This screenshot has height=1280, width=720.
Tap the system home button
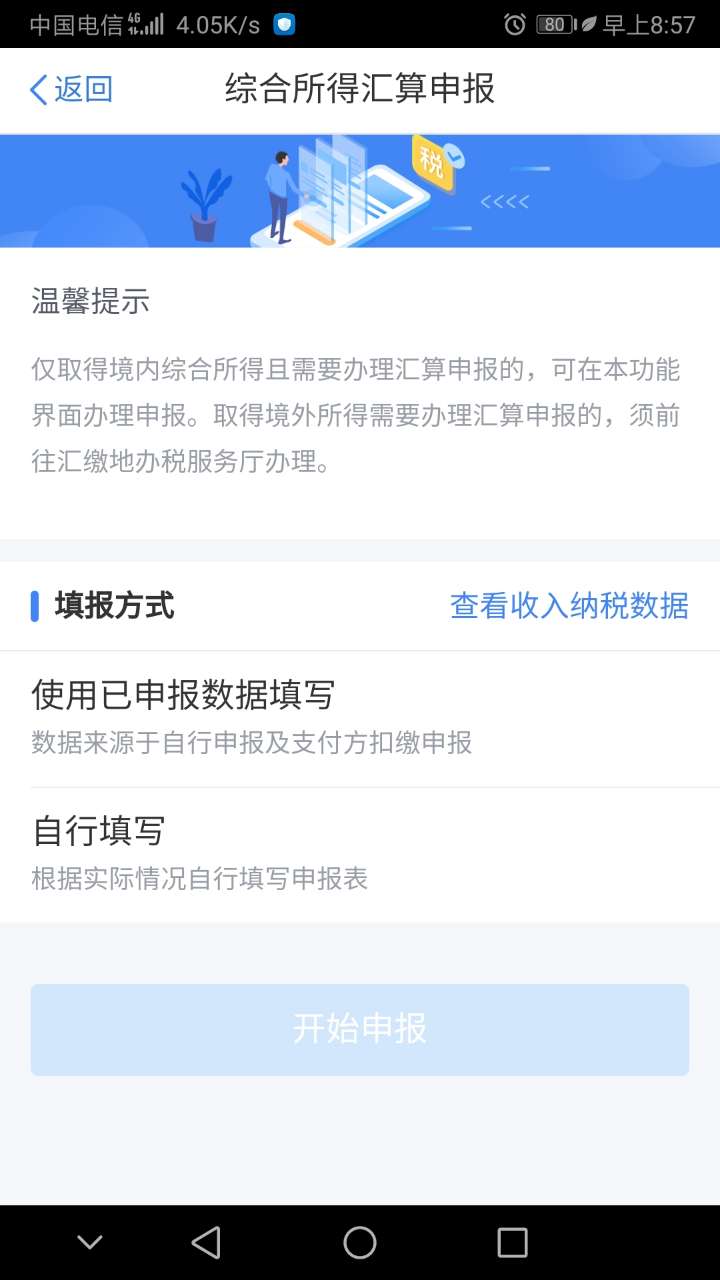(x=360, y=1243)
